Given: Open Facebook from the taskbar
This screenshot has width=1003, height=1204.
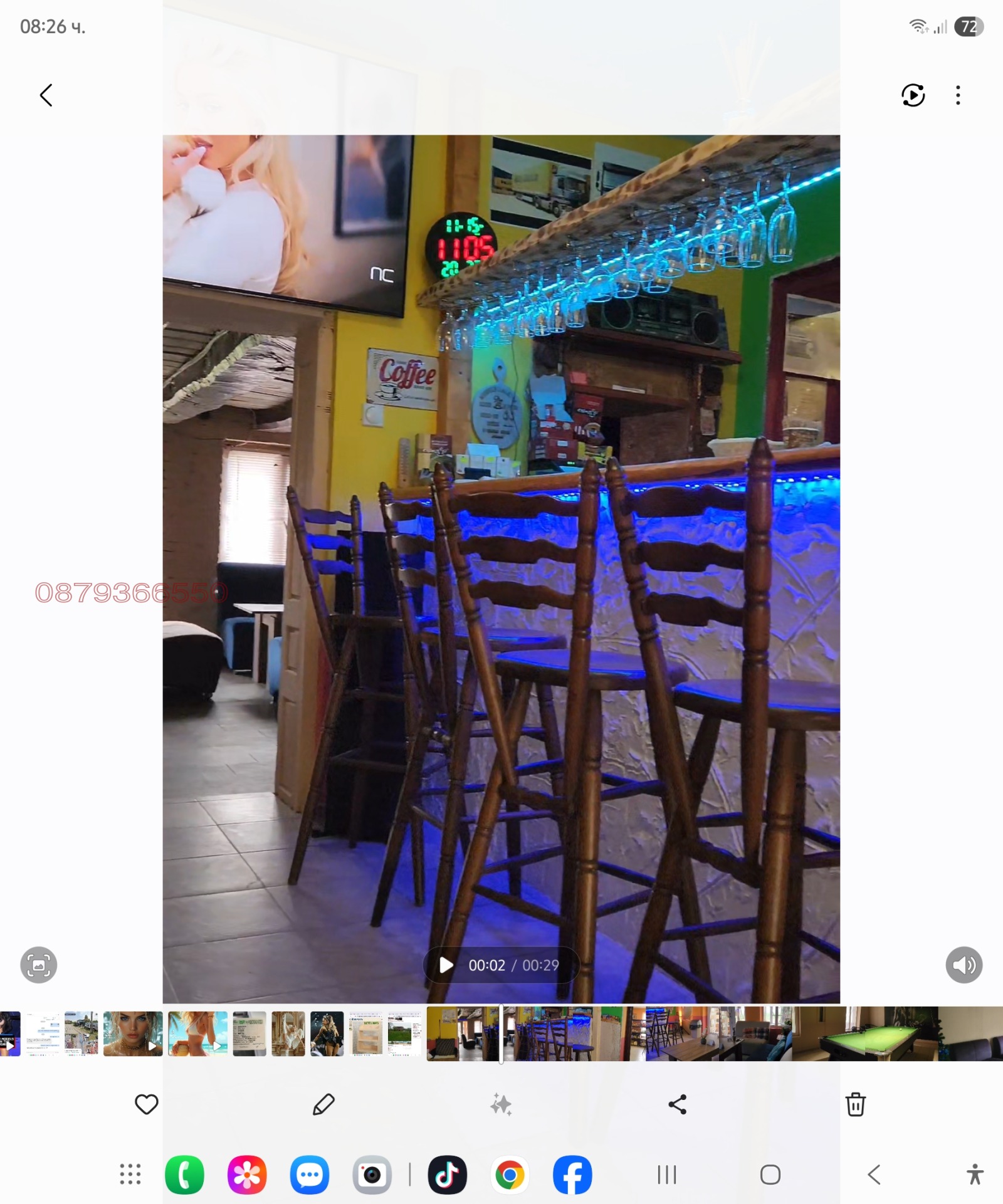Looking at the screenshot, I should coord(571,1174).
